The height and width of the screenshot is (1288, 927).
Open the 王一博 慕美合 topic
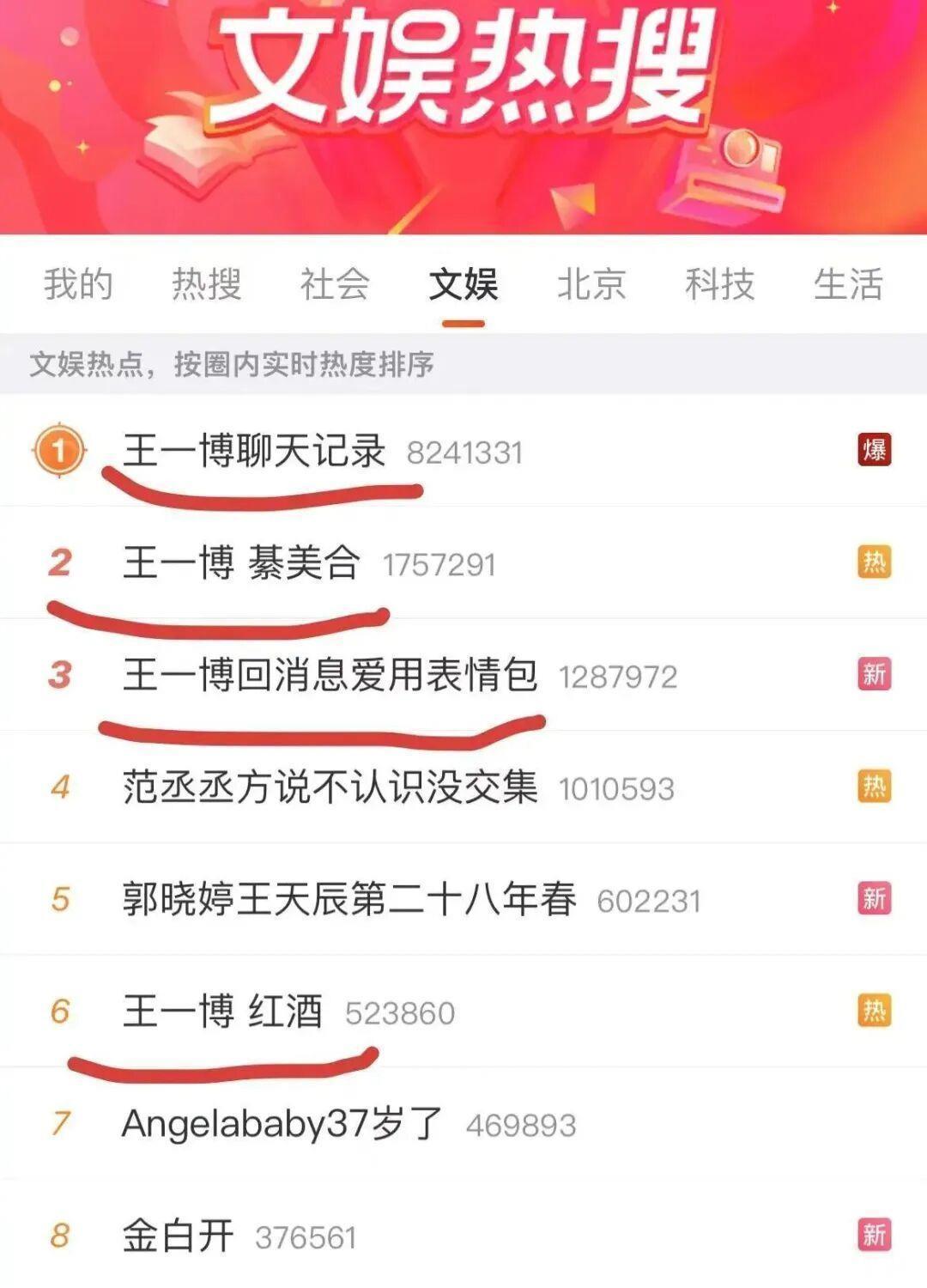[x=241, y=563]
